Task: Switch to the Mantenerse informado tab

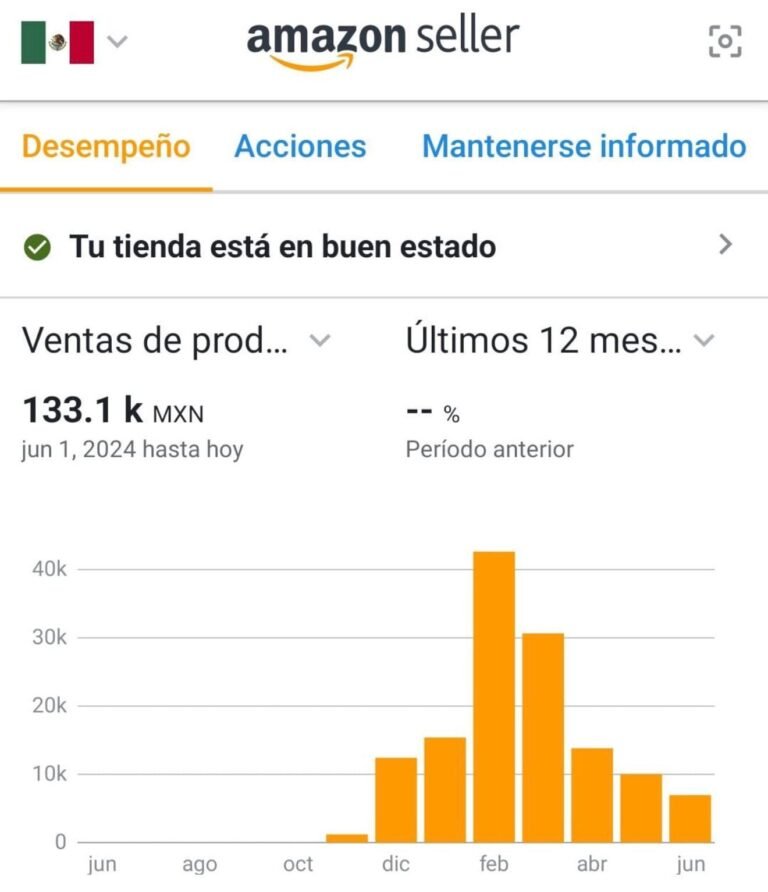Action: coord(584,147)
